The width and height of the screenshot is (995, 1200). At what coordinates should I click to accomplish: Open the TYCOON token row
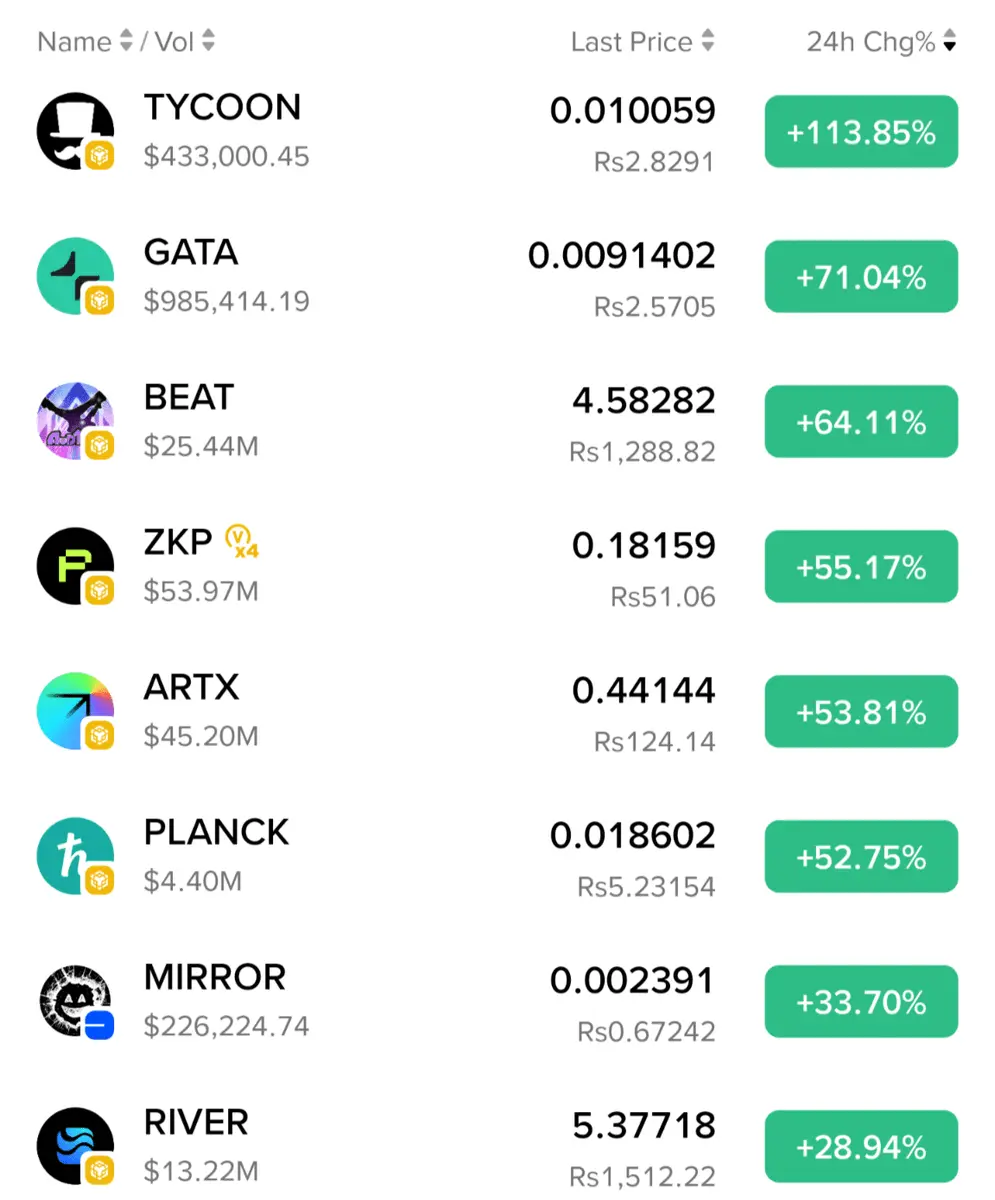point(222,107)
